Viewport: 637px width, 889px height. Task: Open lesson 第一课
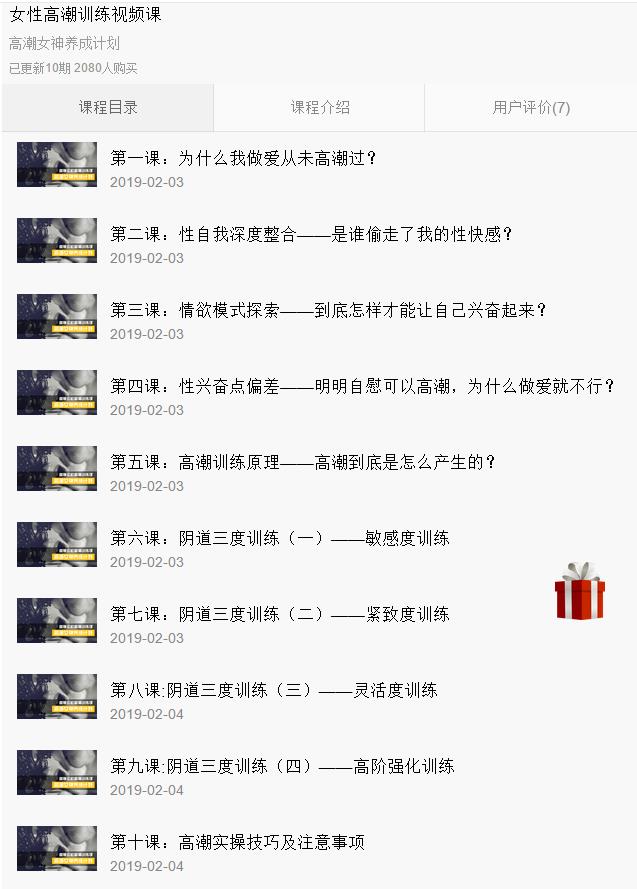point(243,158)
